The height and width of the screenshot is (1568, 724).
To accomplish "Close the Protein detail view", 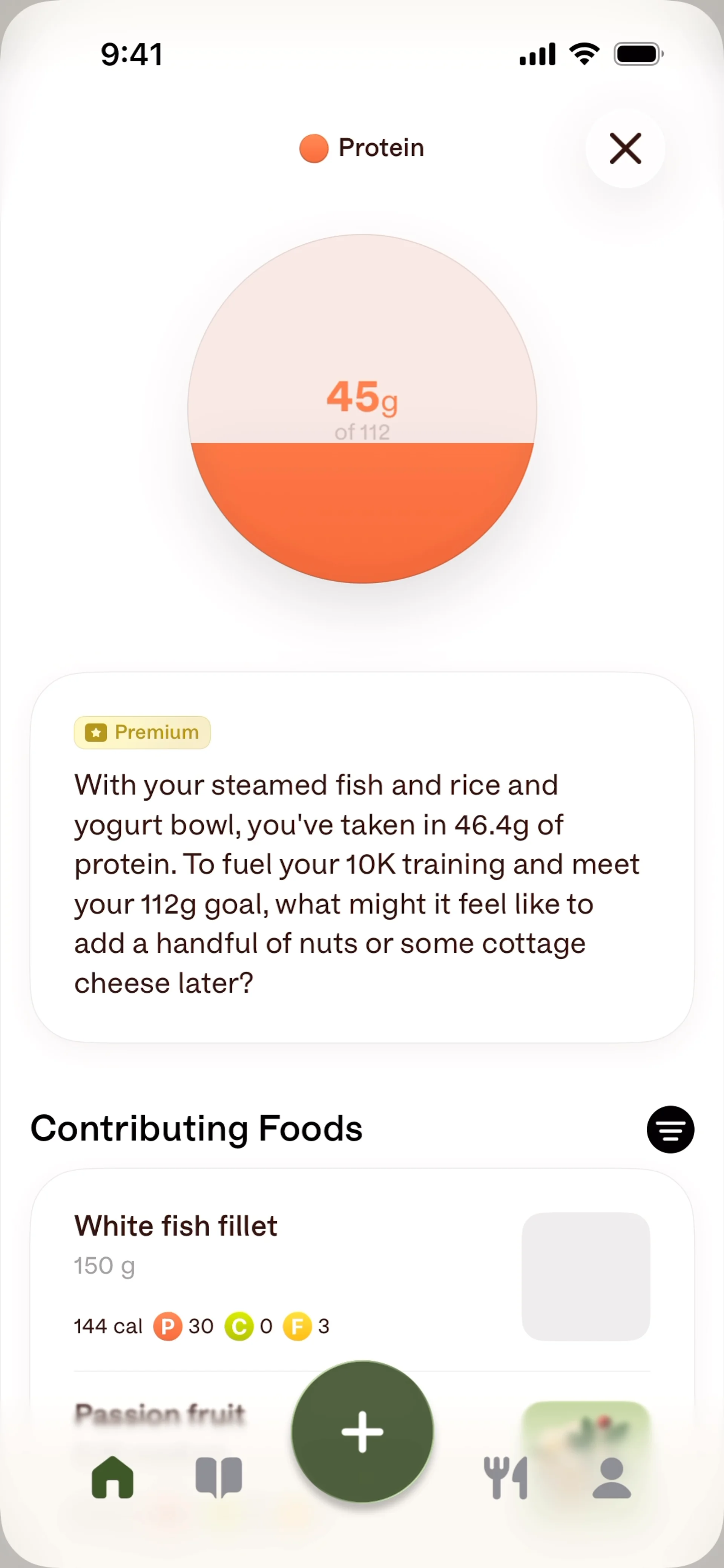I will tap(625, 149).
